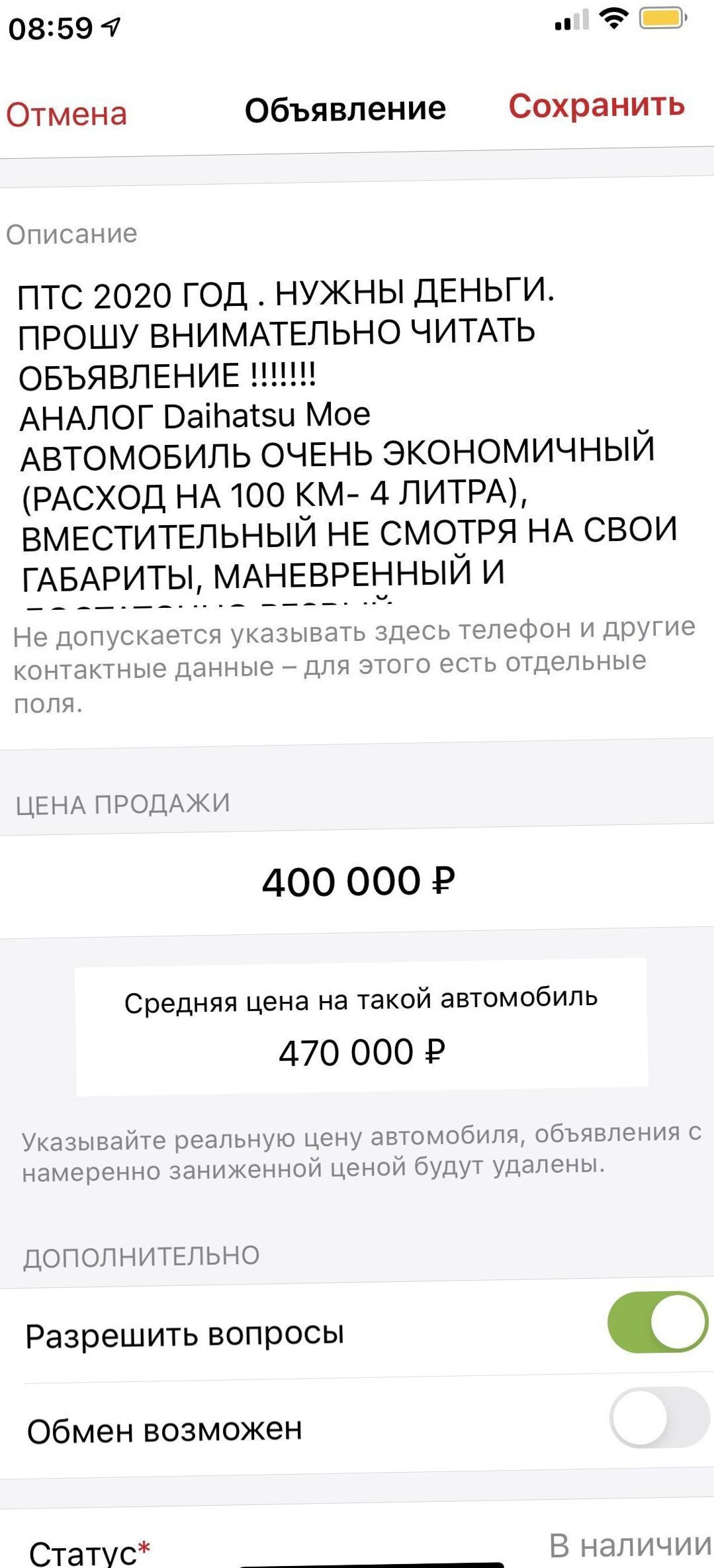Change the 400 000 ₽ sale price
The image size is (714, 1568).
[357, 881]
